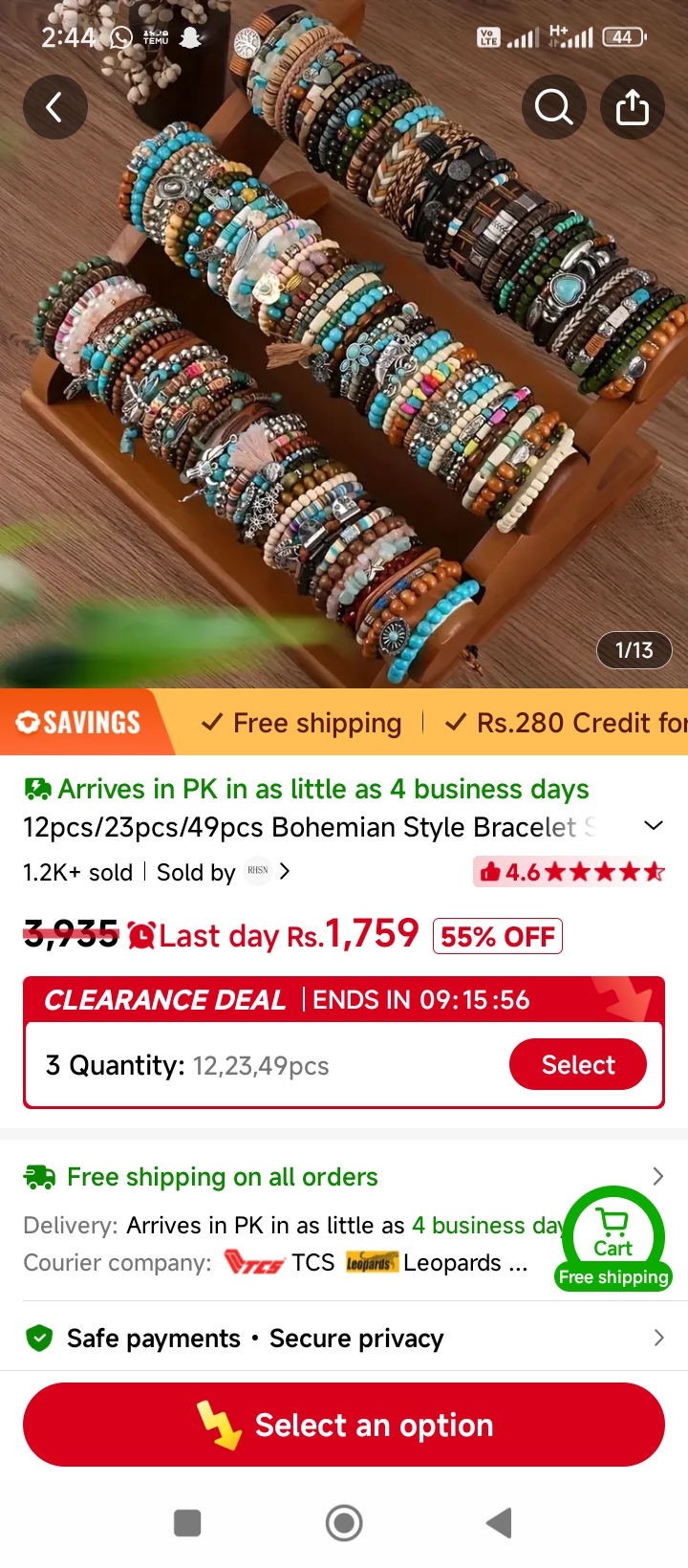Open the Savings benefits banner

pos(344,722)
